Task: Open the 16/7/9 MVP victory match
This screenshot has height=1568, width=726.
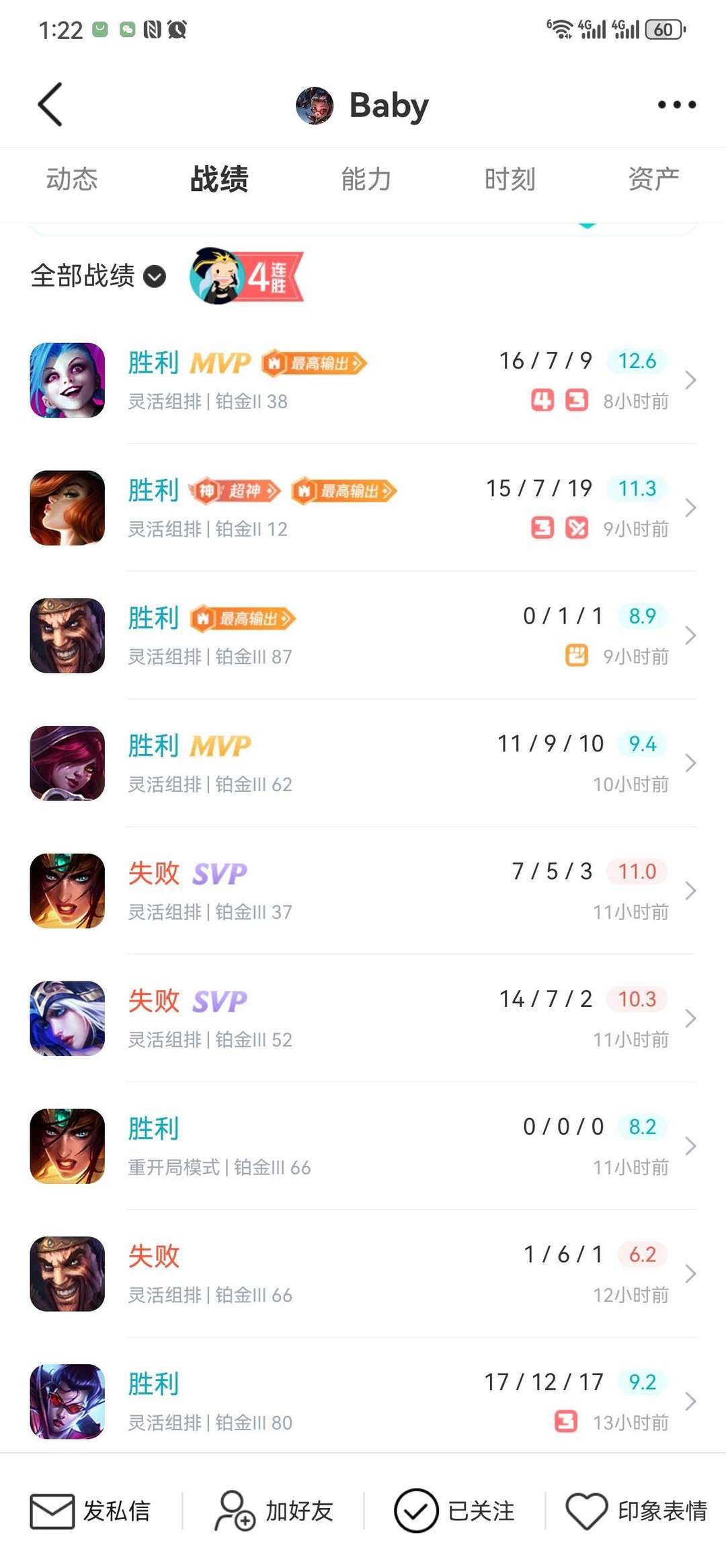Action: tap(363, 381)
